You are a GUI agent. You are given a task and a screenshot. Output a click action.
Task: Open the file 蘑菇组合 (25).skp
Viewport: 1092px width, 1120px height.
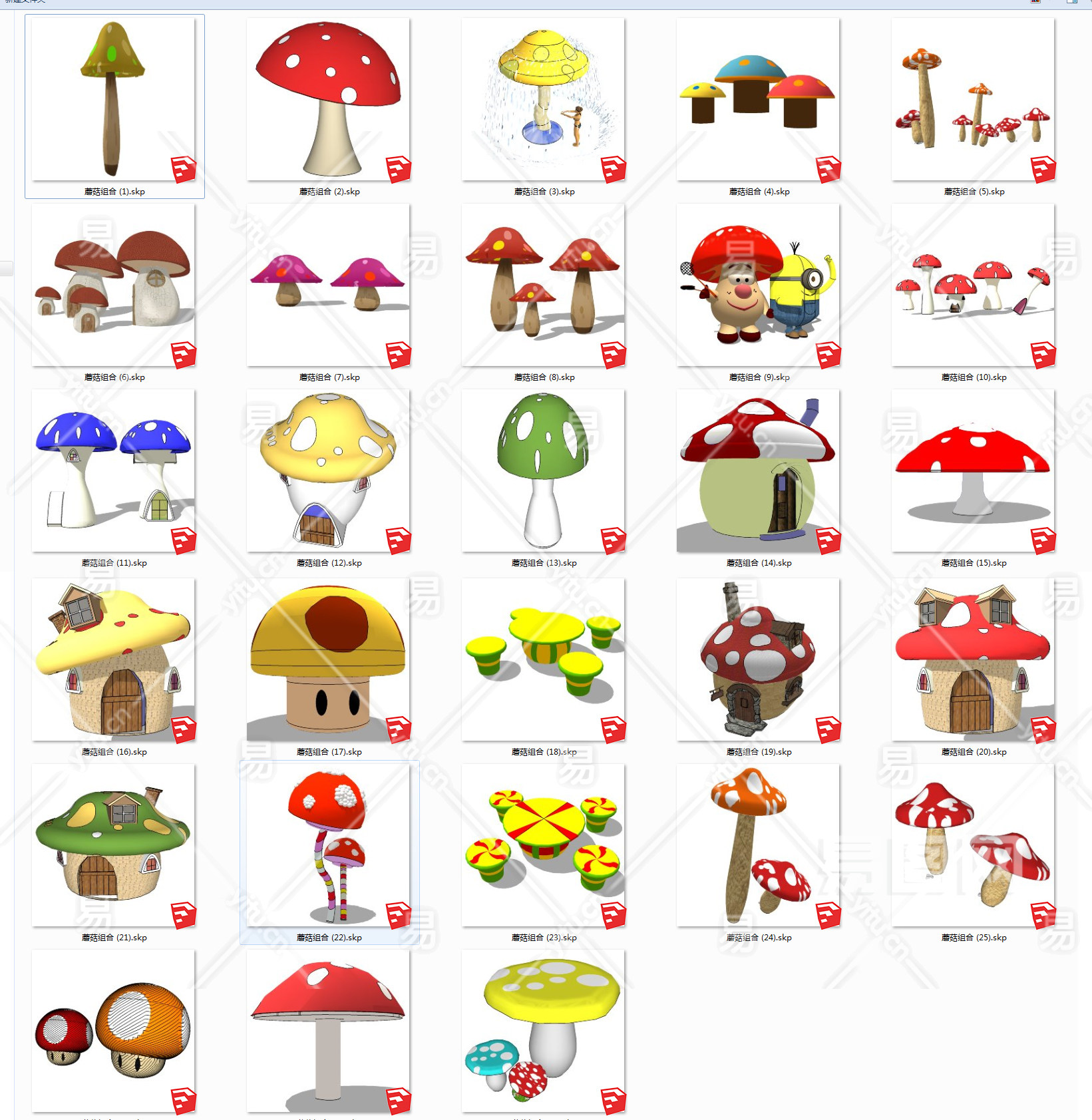pyautogui.click(x=973, y=845)
